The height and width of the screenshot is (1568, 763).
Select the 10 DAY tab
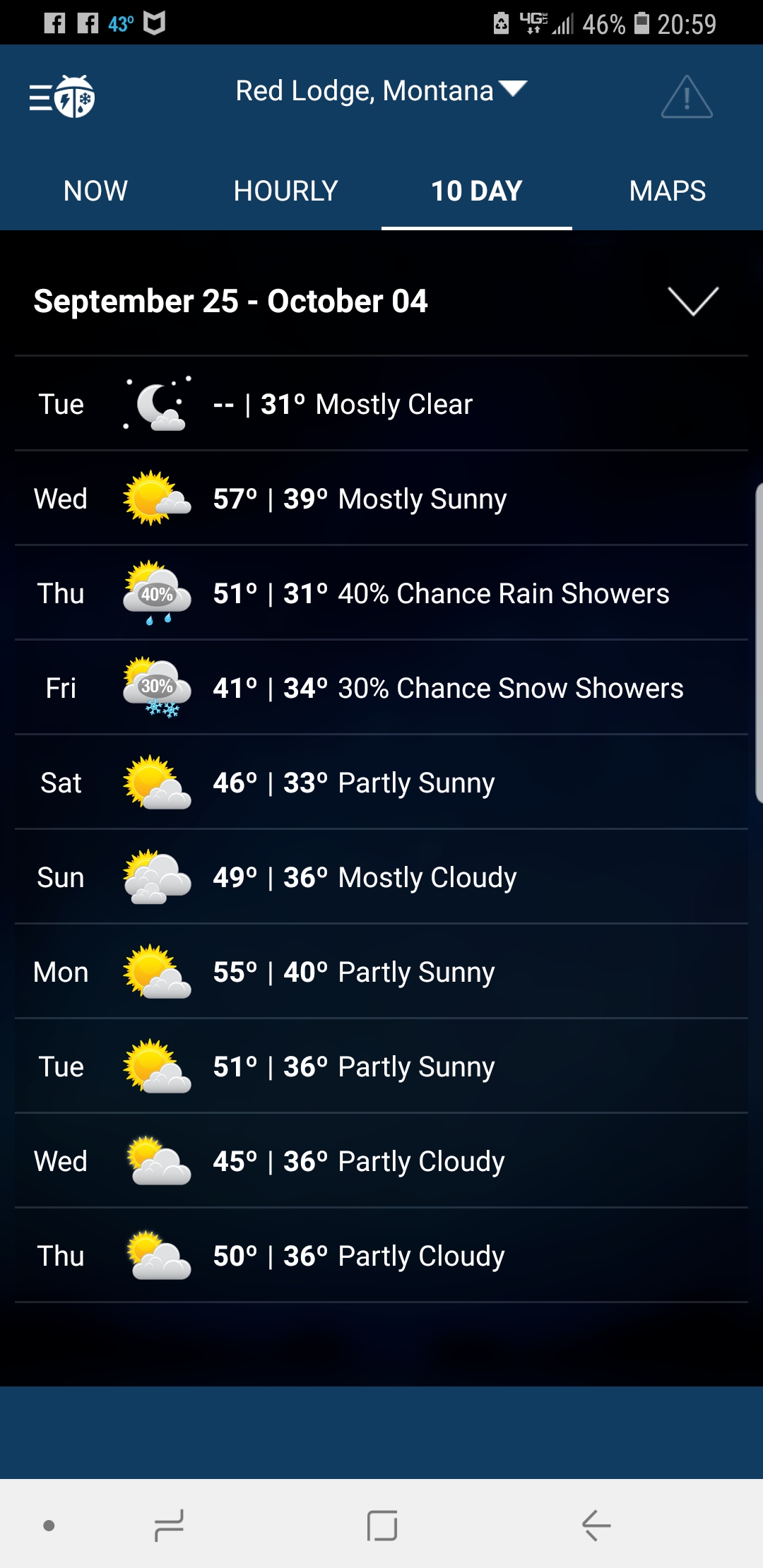[477, 191]
